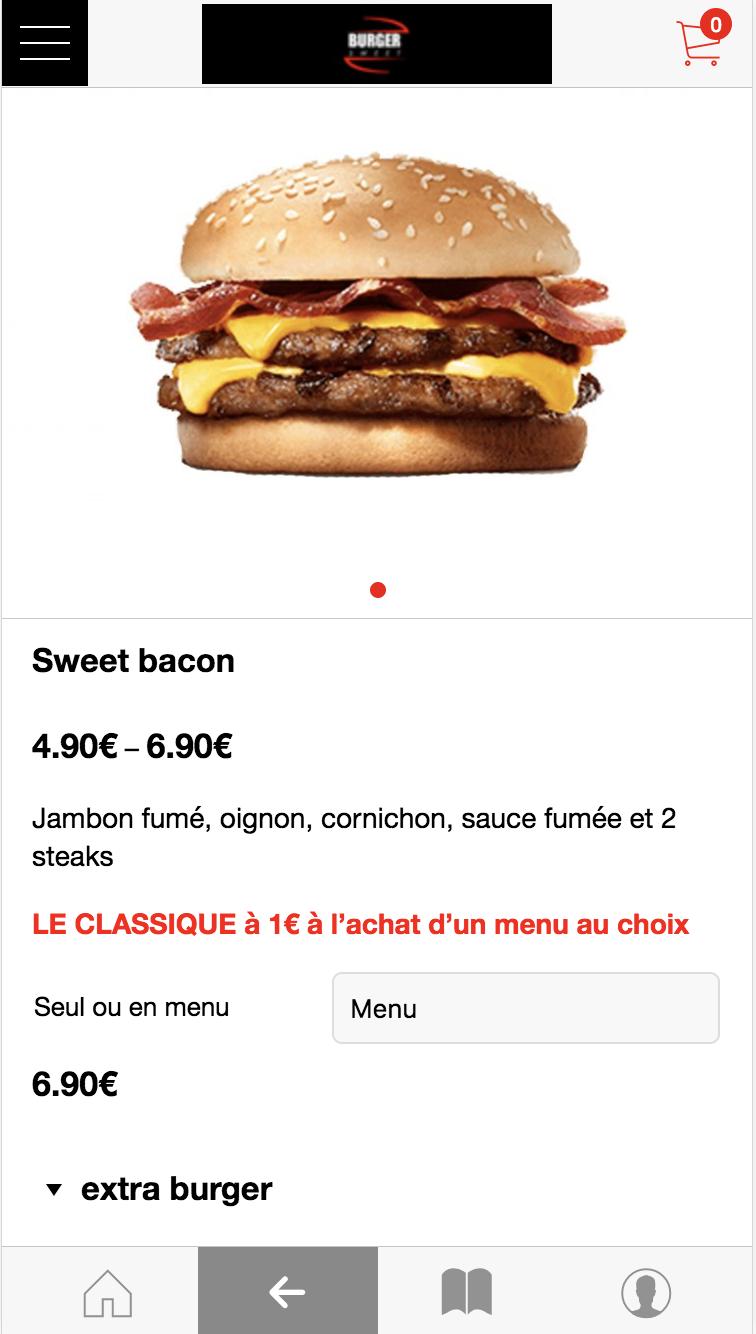Open the shopping cart
The width and height of the screenshot is (756, 1334).
click(x=703, y=40)
